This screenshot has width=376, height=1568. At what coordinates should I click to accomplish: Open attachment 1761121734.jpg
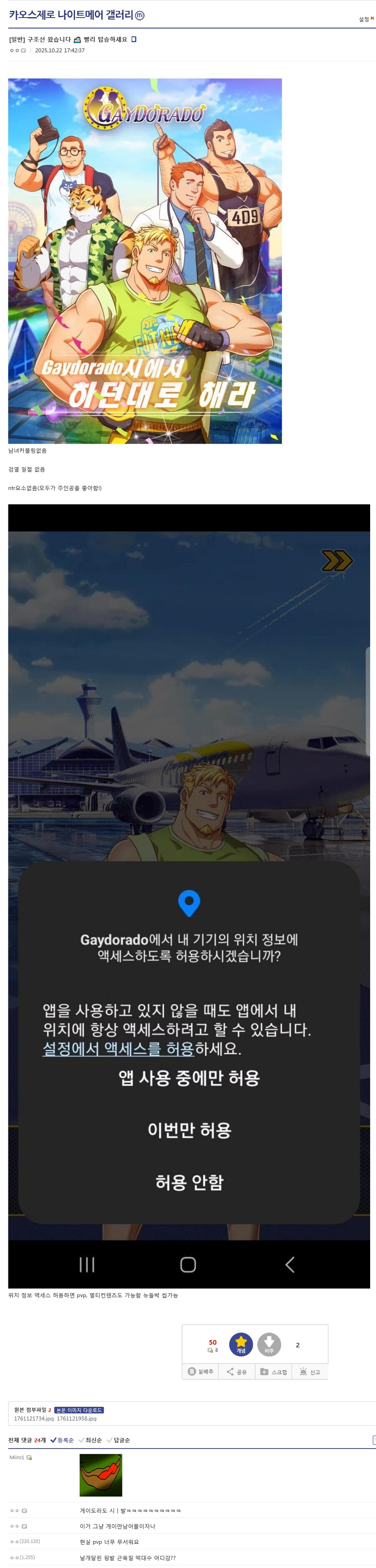click(34, 1418)
